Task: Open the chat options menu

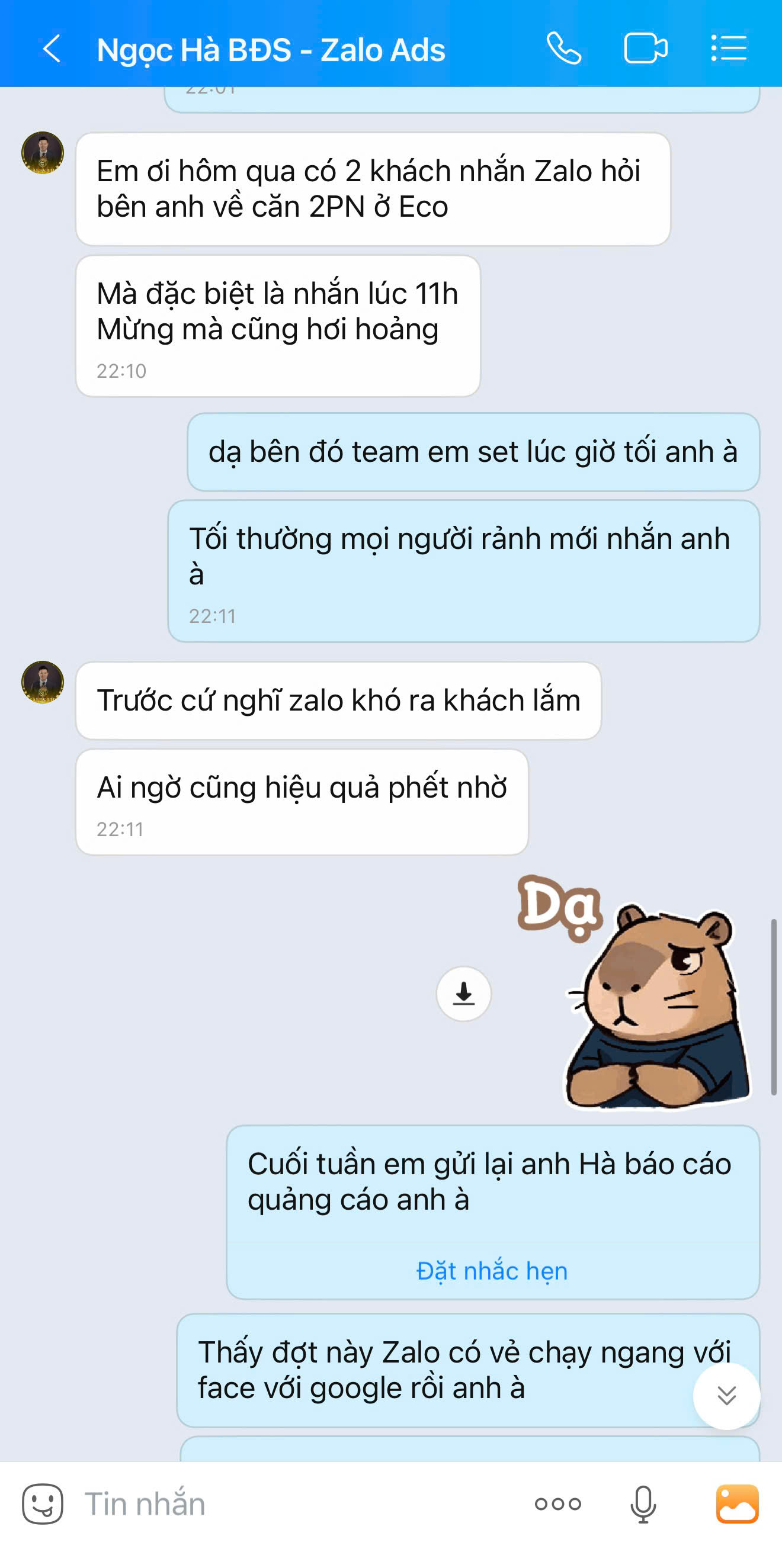Action: click(729, 49)
